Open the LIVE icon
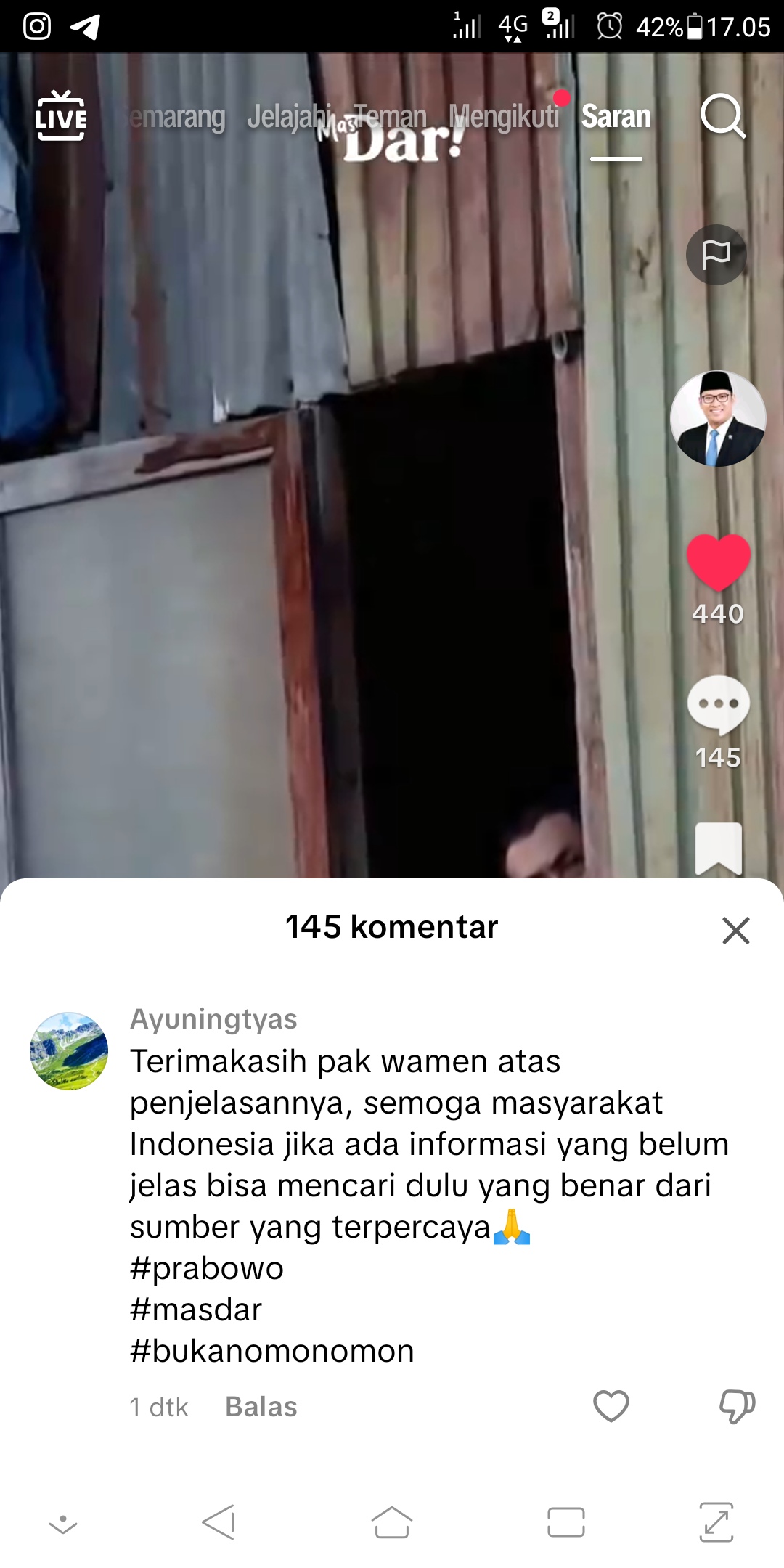Screen dimensions: 784x1568 pyautogui.click(x=61, y=116)
